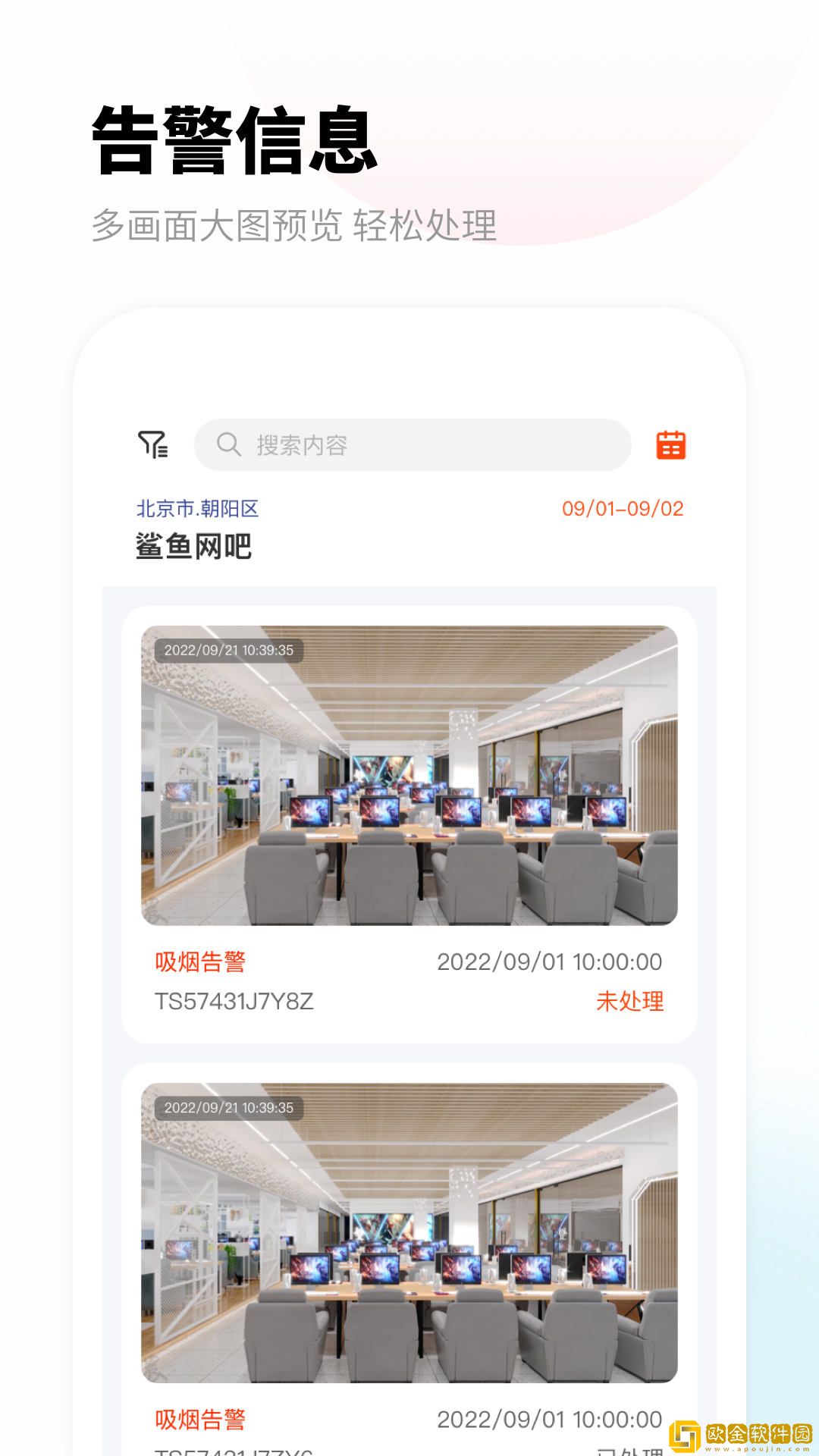Click the magnifier icon in search bar

click(x=227, y=446)
